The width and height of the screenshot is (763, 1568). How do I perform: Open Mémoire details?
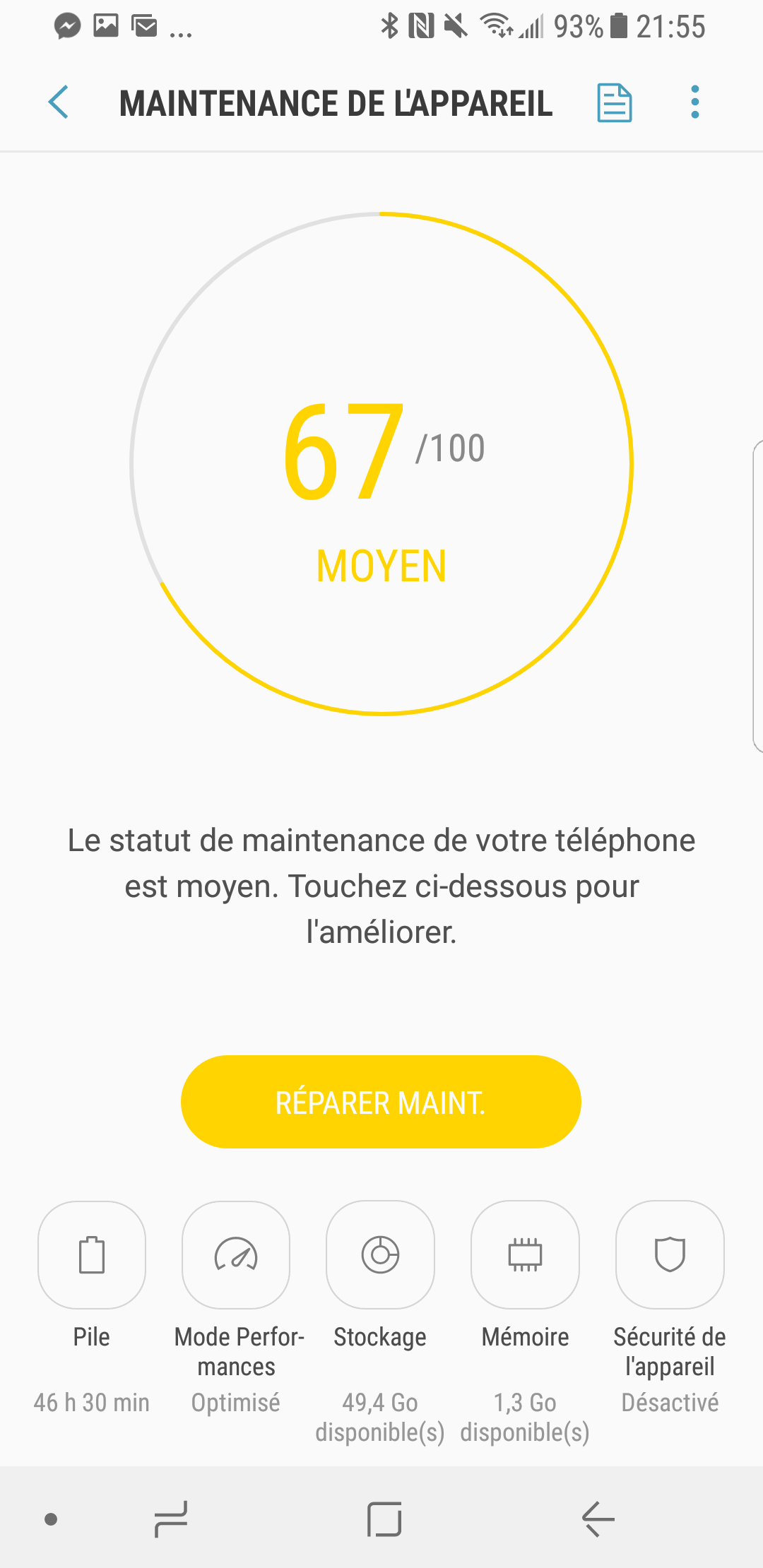coord(525,1255)
